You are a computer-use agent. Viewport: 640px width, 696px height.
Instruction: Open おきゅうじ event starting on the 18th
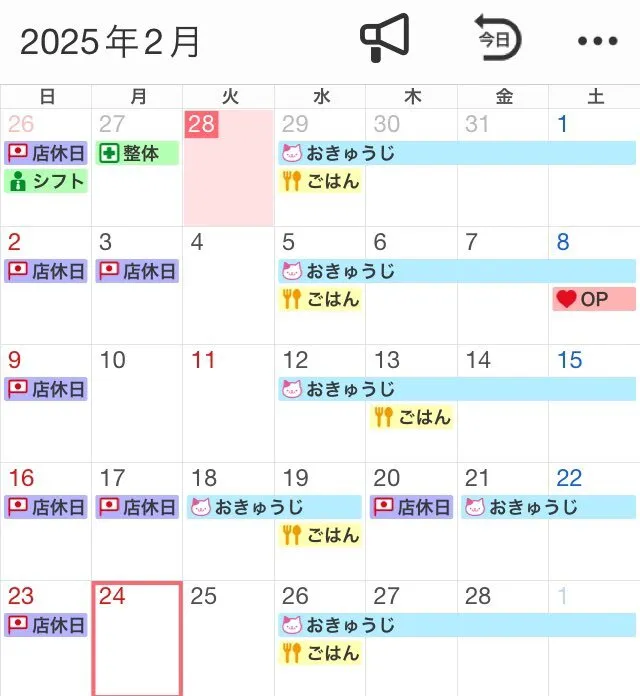274,507
